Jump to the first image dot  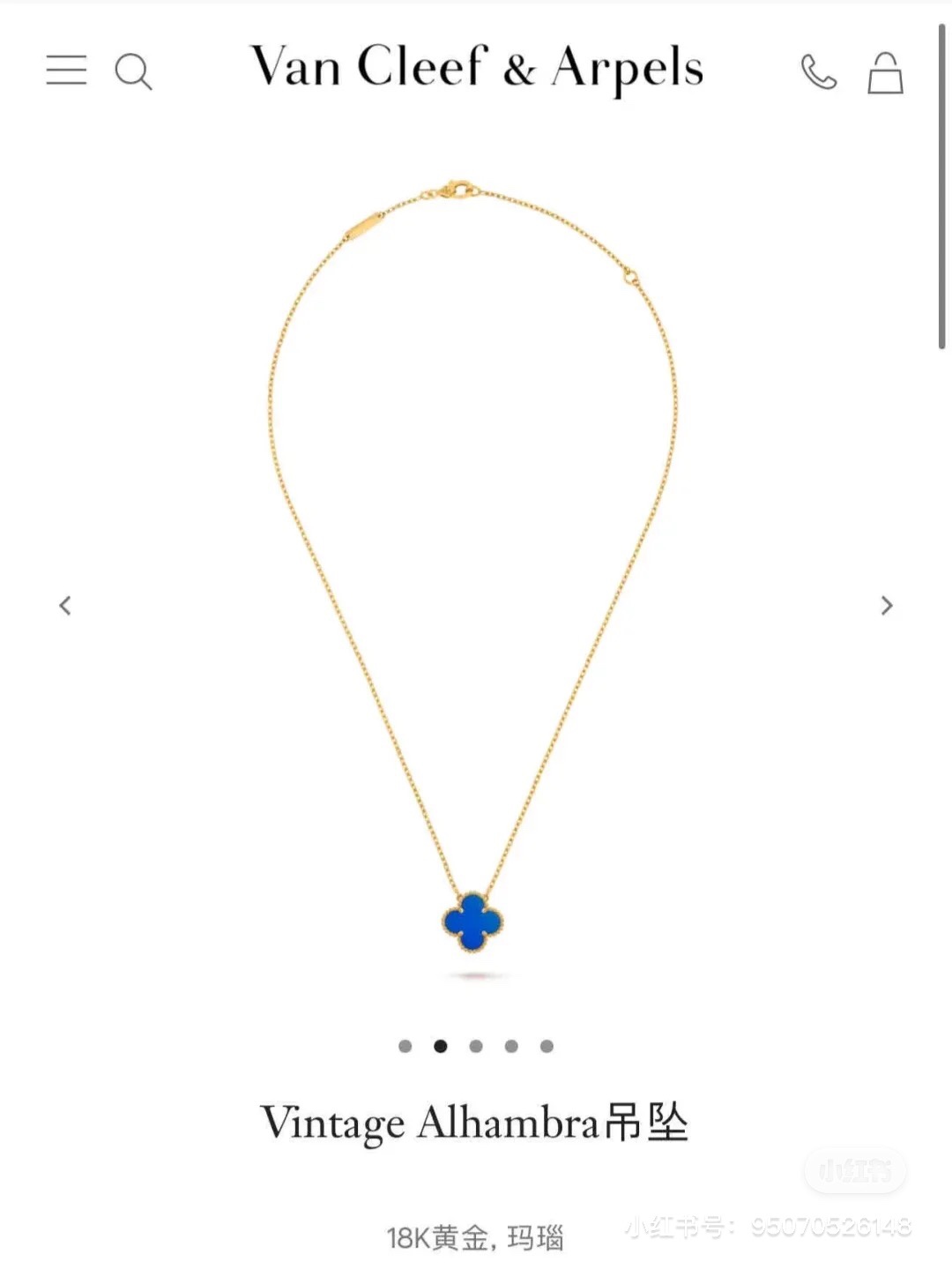coord(405,1046)
